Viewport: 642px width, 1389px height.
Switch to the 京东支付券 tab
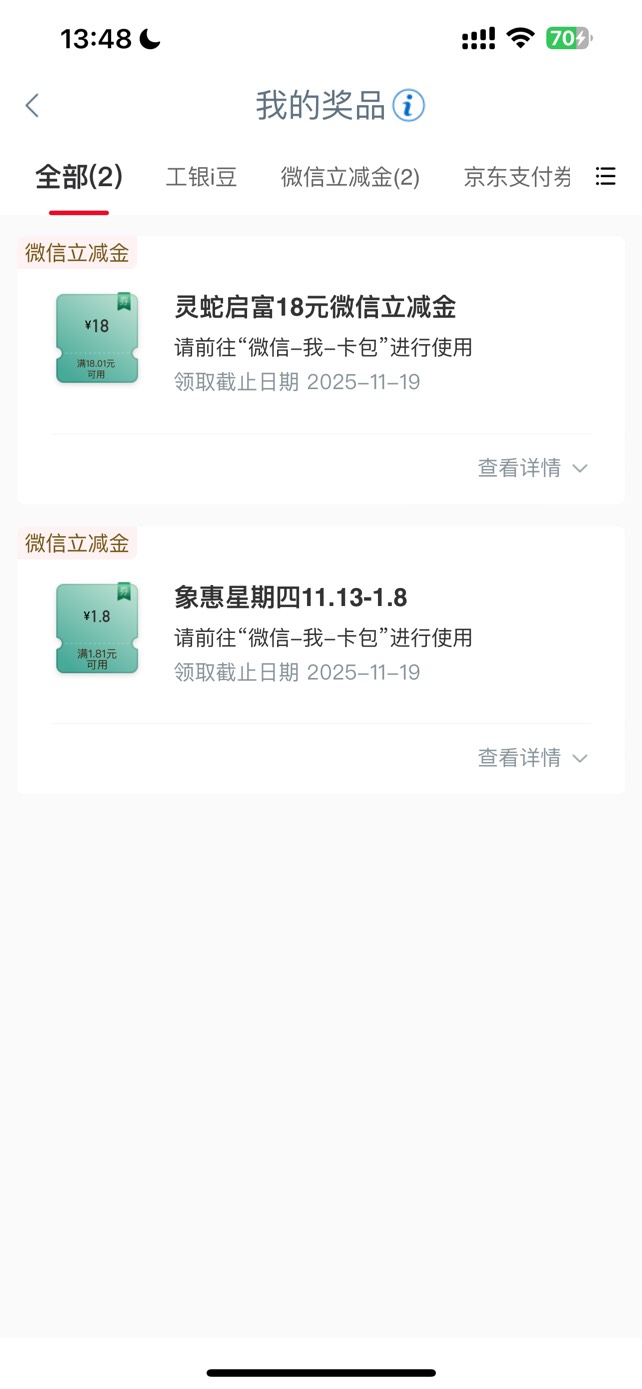517,178
